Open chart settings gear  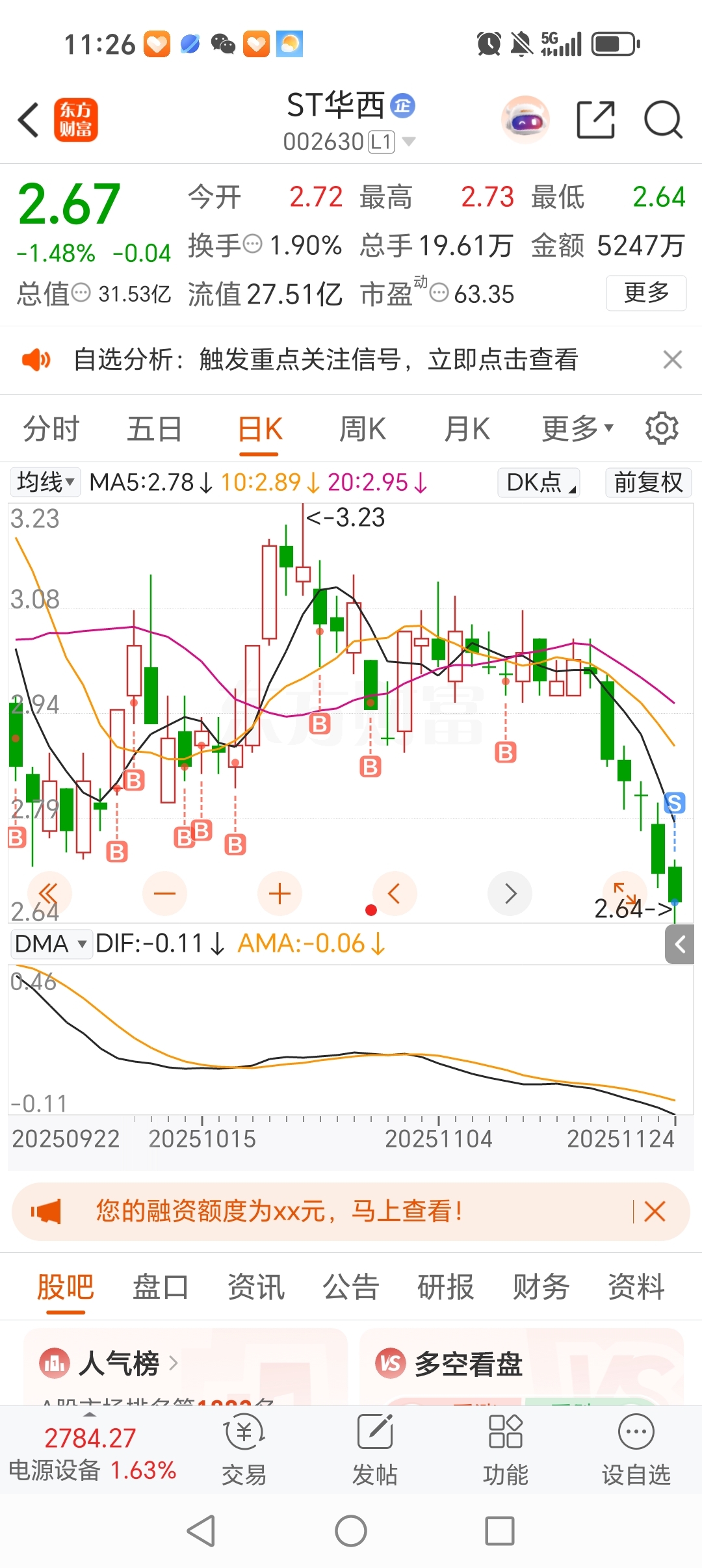tap(662, 428)
